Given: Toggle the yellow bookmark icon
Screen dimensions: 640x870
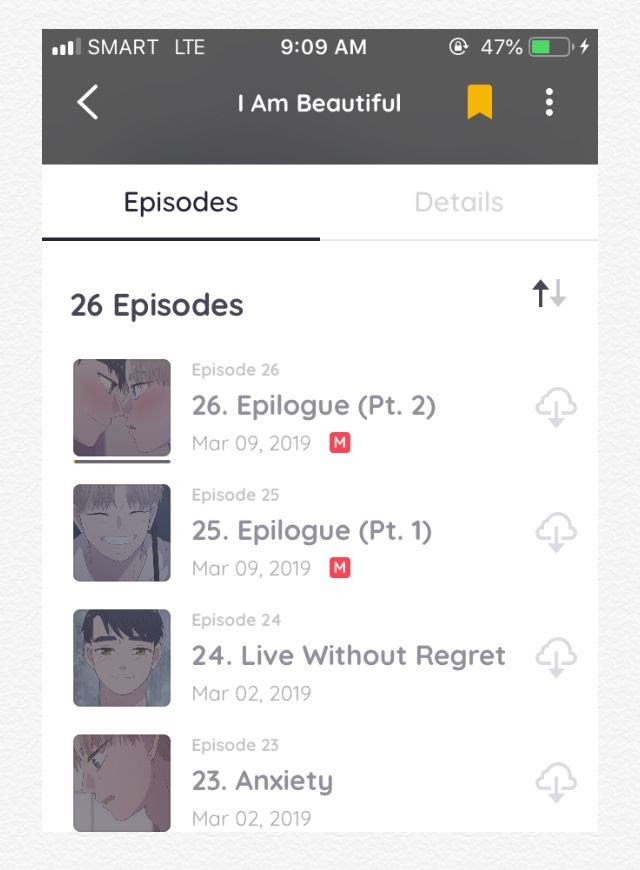Looking at the screenshot, I should 480,102.
